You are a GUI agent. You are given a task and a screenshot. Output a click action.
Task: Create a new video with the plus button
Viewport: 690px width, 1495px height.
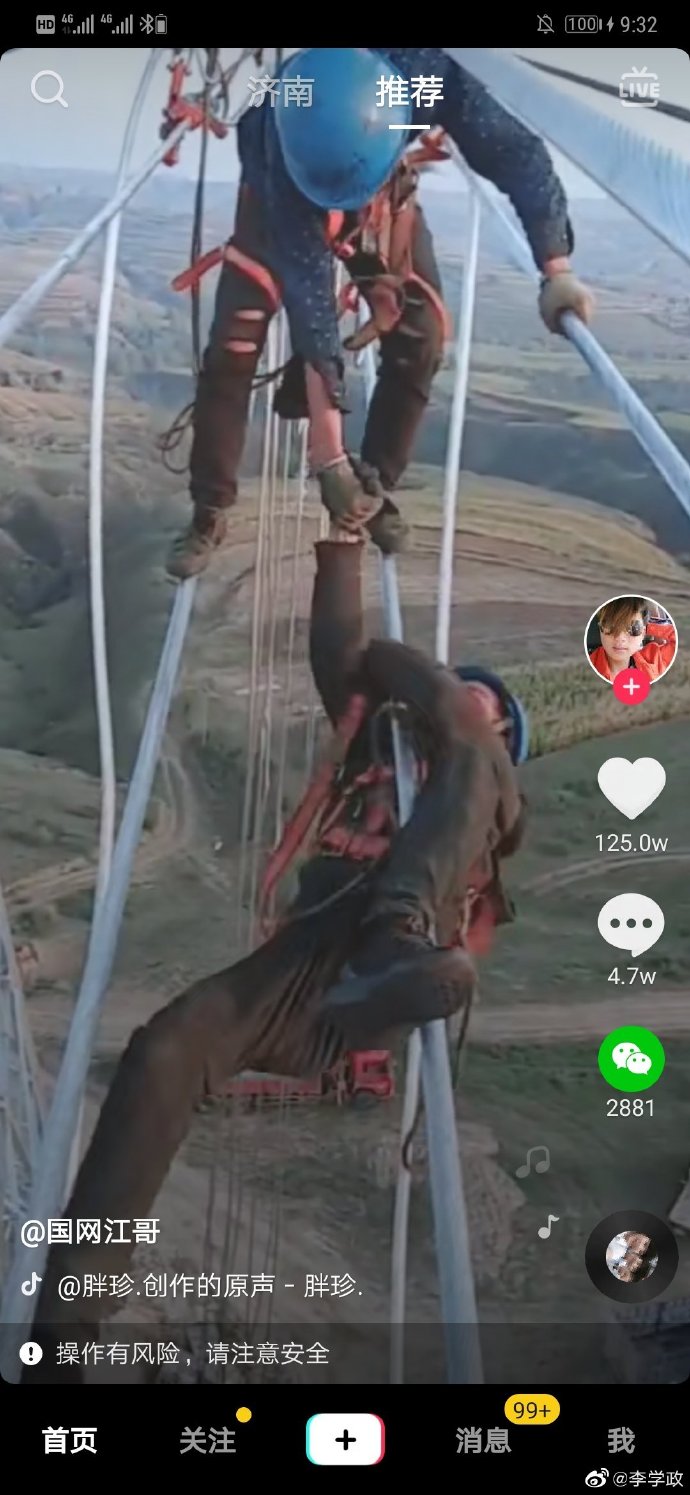(x=345, y=1440)
